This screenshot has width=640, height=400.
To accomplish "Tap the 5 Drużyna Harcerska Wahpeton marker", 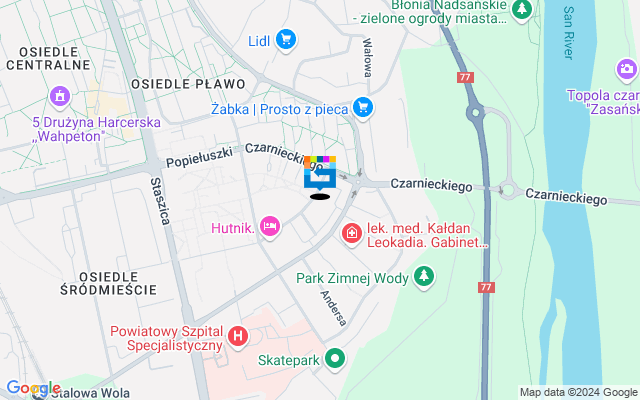I will pyautogui.click(x=59, y=96).
